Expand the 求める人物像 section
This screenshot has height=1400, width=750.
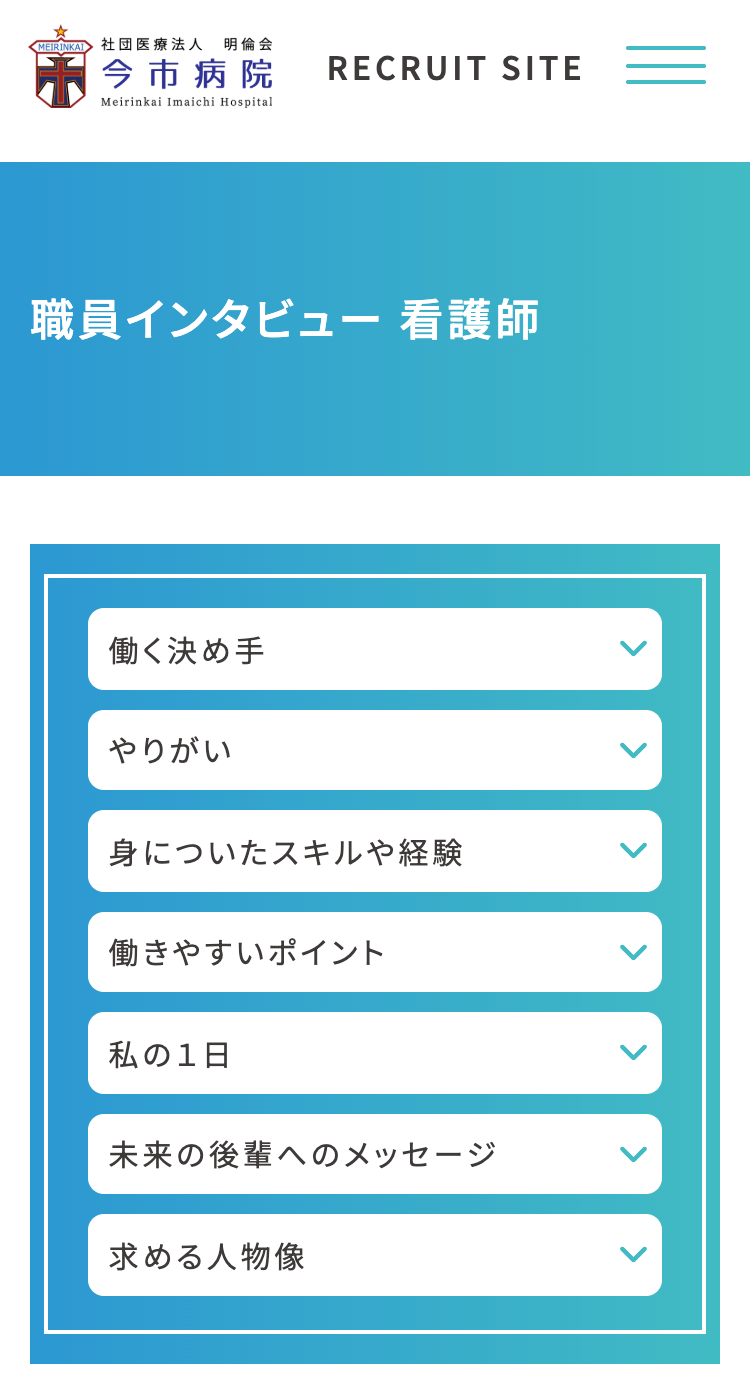(375, 1255)
